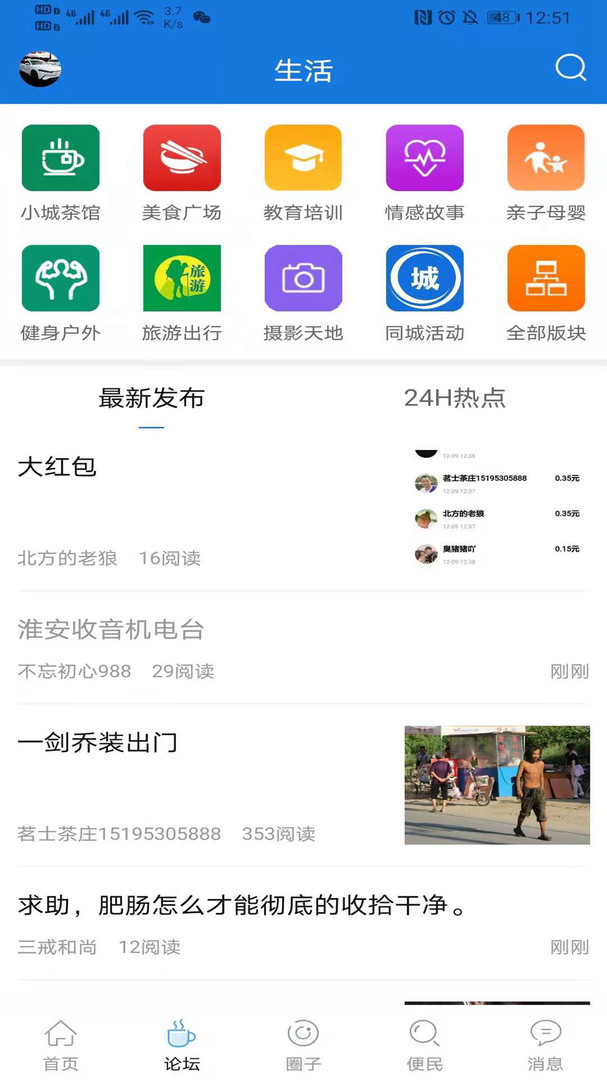Open the 大红包 post
The image size is (607, 1080).
coord(57,467)
